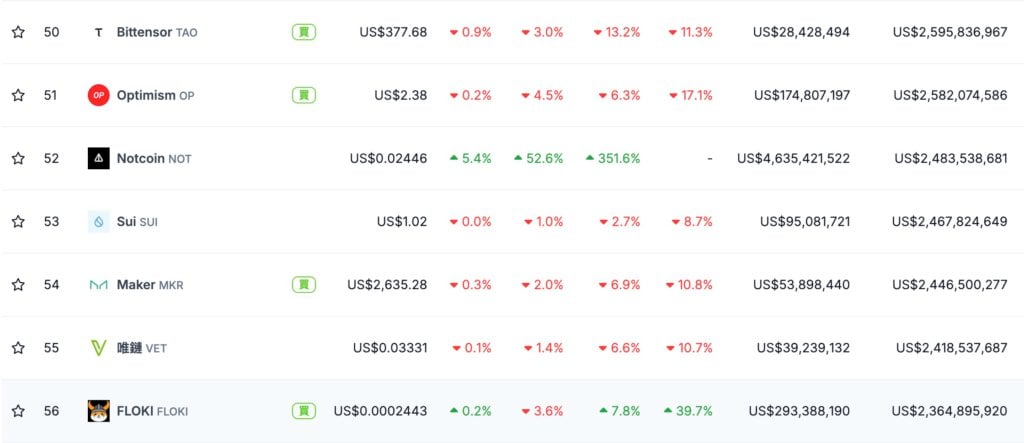The height and width of the screenshot is (443, 1024).
Task: View the Sui coin details
Action: pyautogui.click(x=126, y=222)
